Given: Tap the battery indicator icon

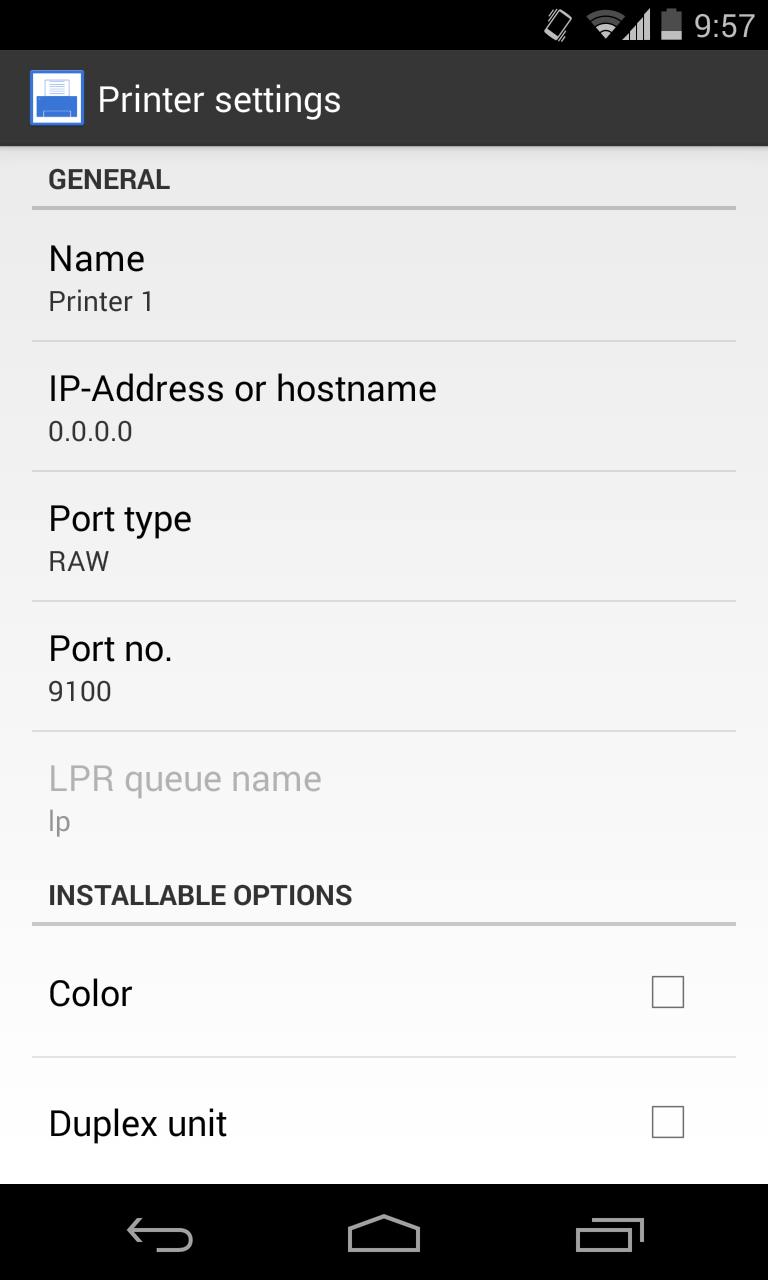Looking at the screenshot, I should coord(673,23).
